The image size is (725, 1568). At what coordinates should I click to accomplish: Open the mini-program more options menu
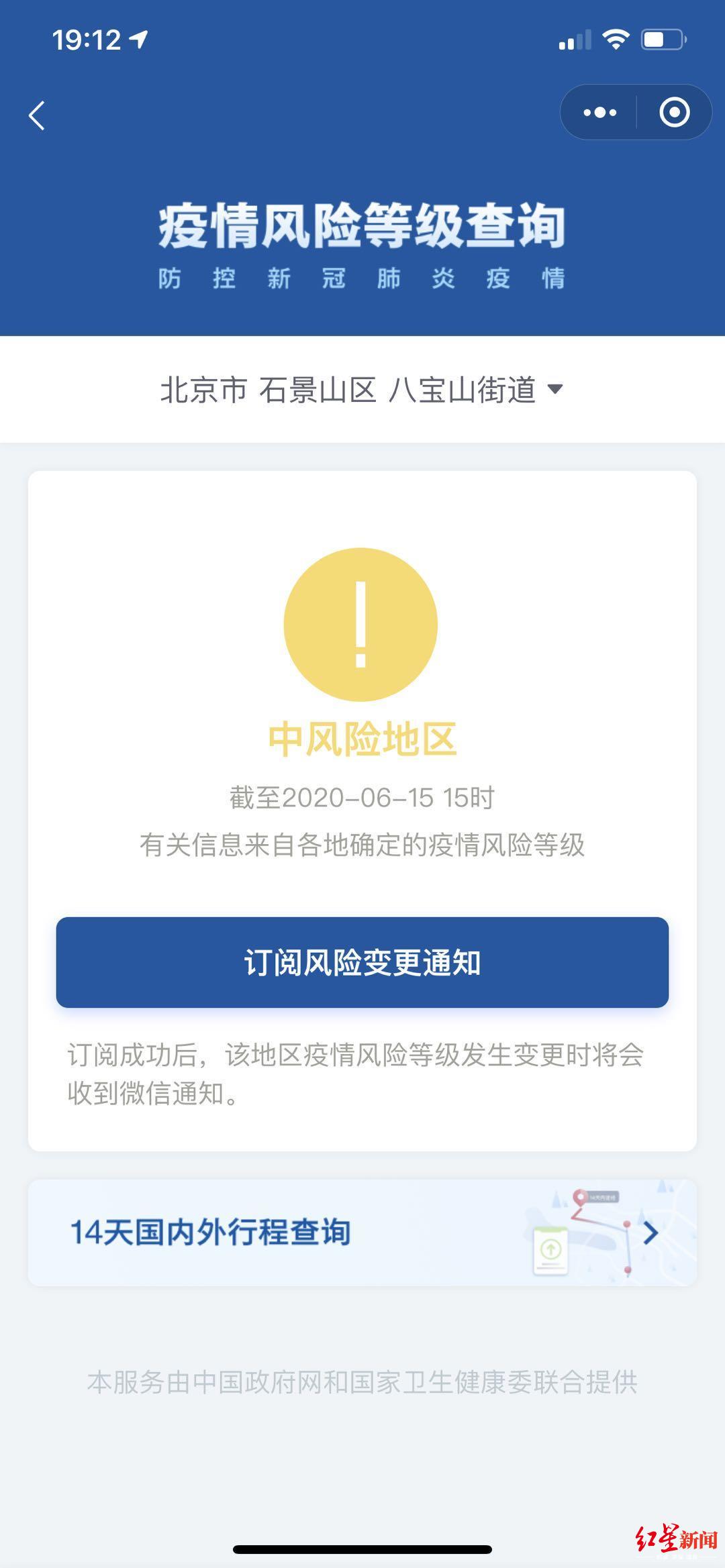click(599, 112)
